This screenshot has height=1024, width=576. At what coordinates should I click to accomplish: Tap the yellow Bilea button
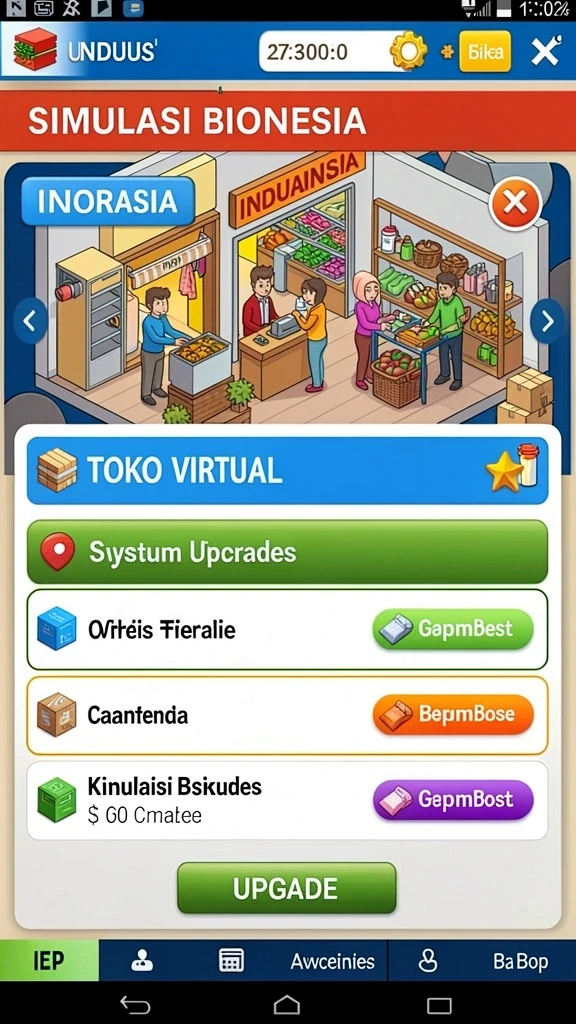tap(485, 52)
